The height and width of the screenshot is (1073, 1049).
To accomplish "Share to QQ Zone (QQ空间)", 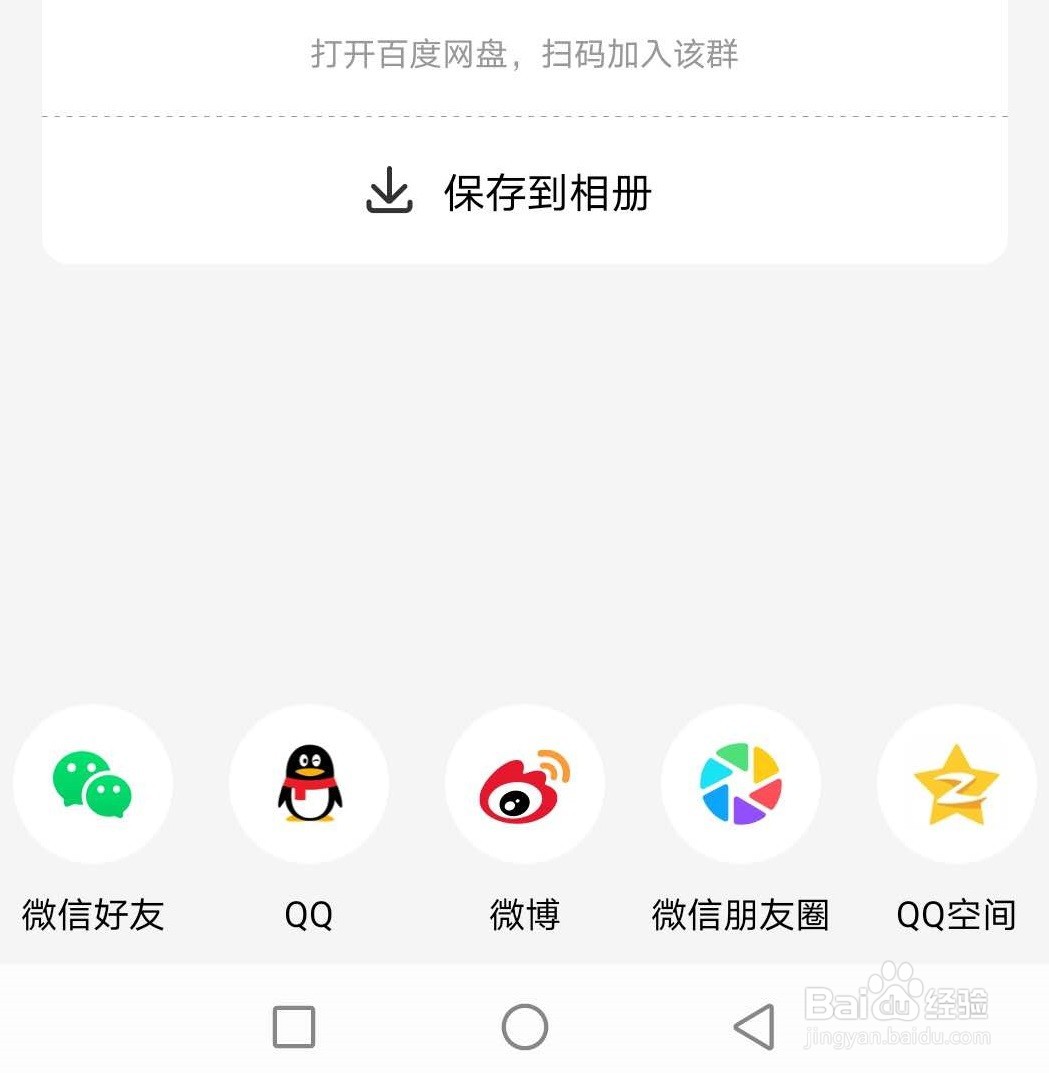I will 957,784.
